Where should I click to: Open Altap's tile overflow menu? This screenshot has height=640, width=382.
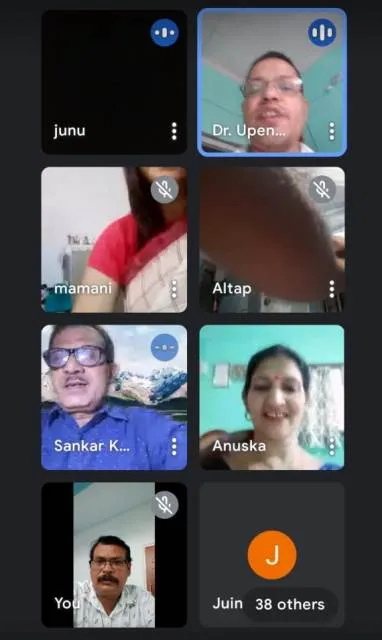[332, 289]
